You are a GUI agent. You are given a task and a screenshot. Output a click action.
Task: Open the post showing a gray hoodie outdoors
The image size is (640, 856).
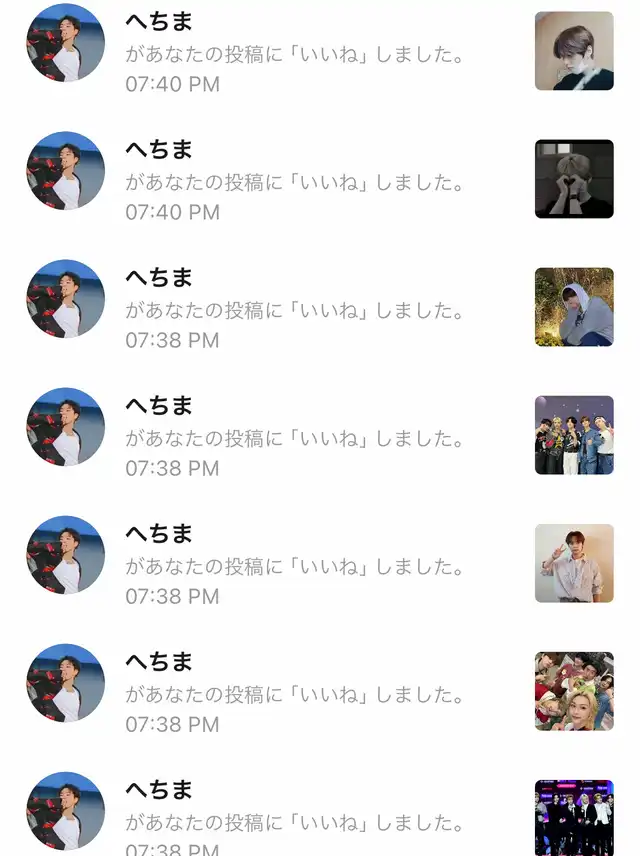tap(574, 307)
